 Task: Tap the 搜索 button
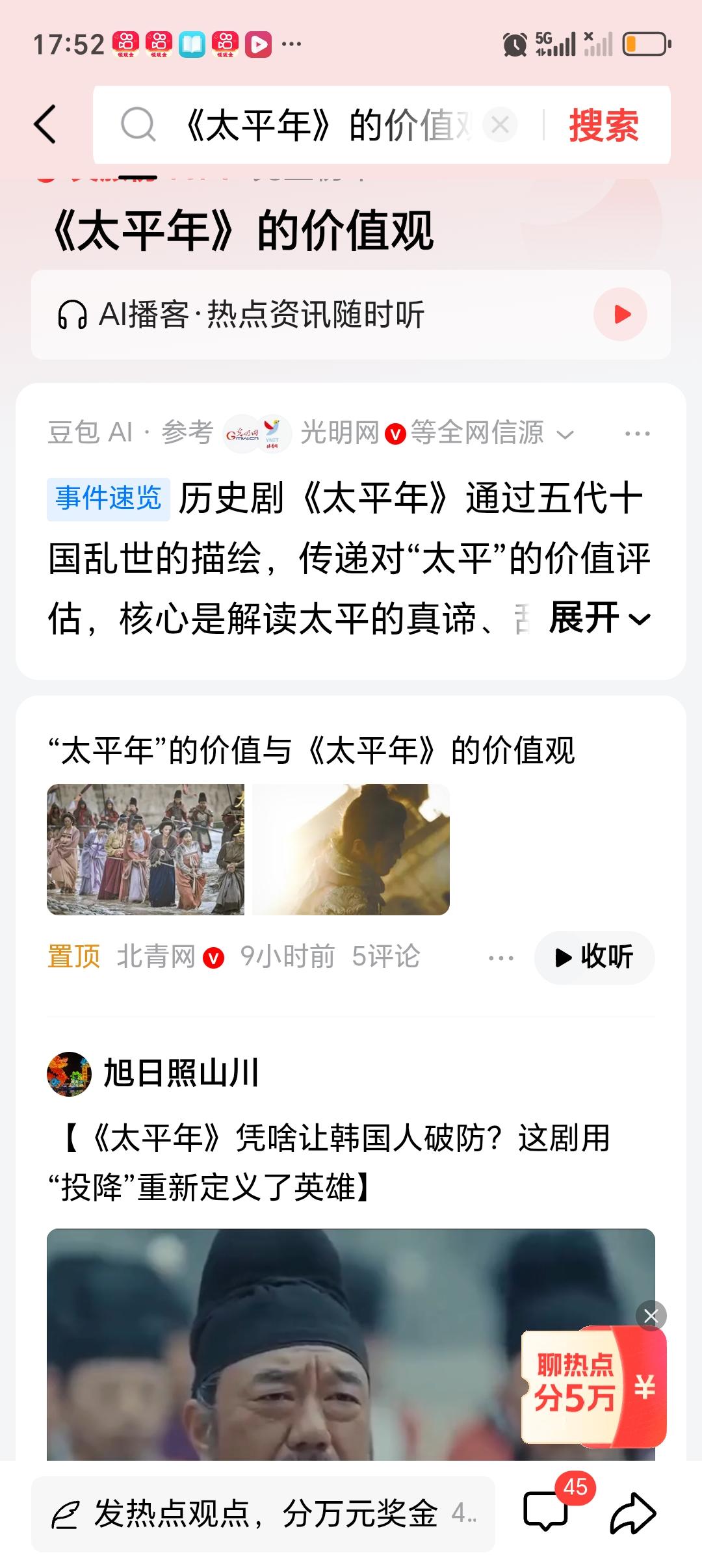[x=603, y=125]
